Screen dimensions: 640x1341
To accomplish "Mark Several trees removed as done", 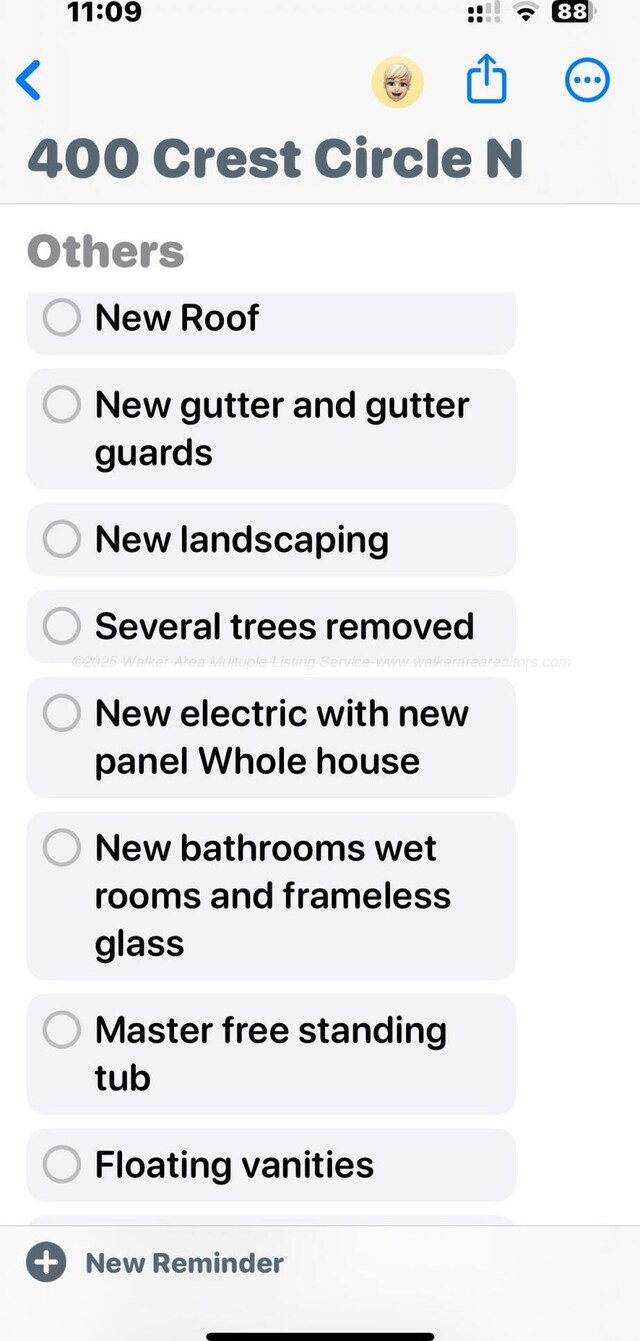I will [62, 627].
